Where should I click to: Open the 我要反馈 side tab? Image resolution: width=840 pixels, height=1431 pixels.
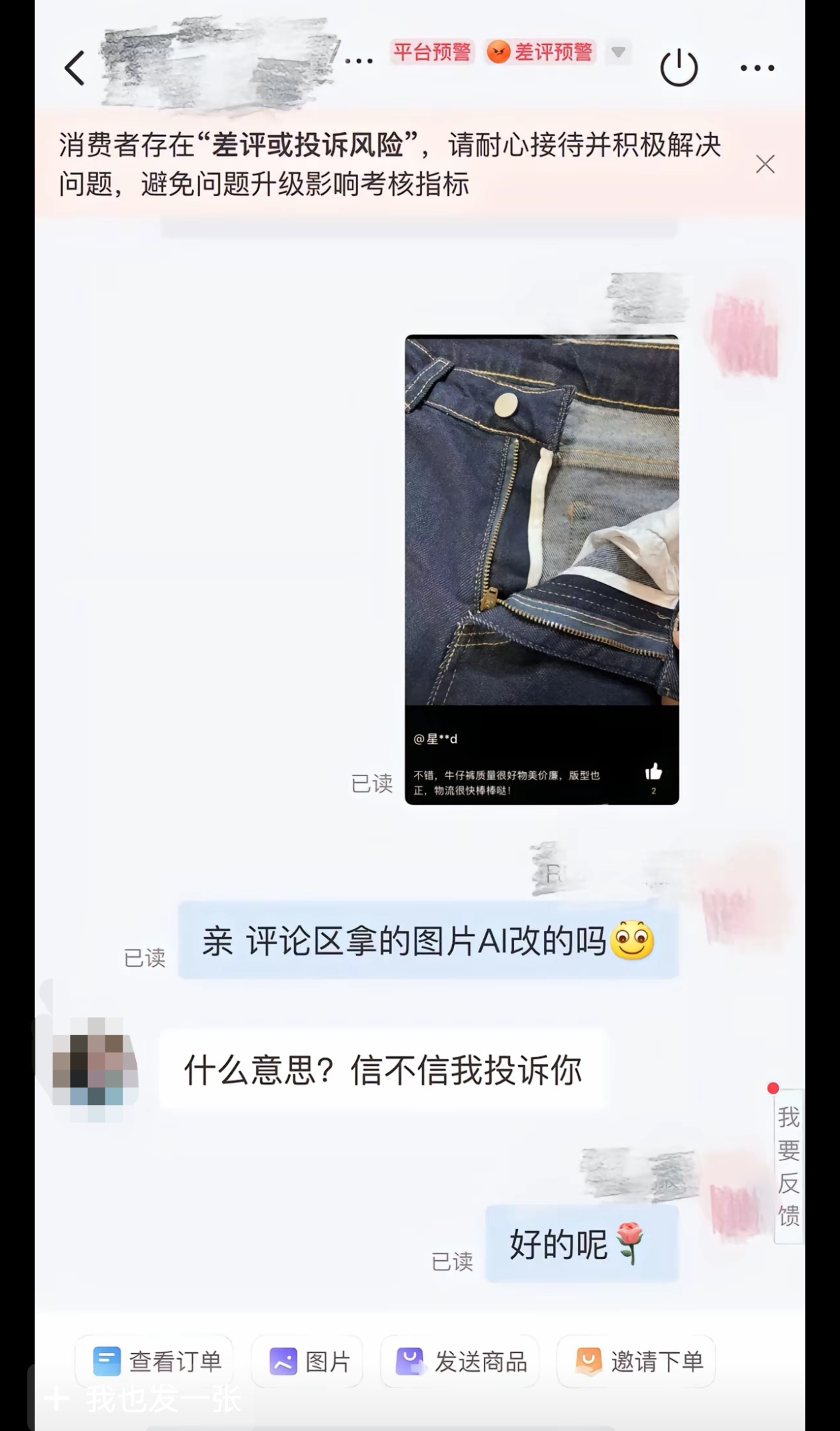click(x=789, y=1166)
